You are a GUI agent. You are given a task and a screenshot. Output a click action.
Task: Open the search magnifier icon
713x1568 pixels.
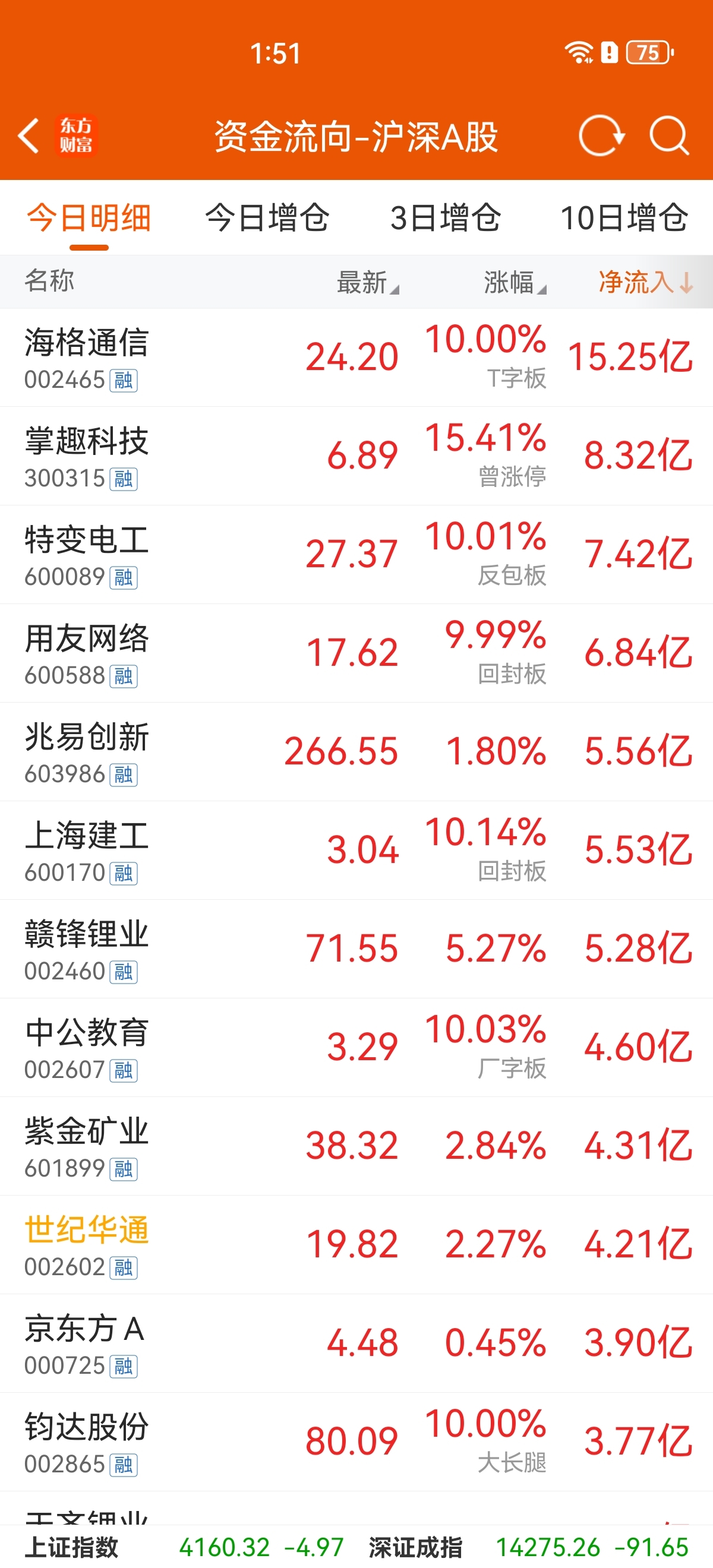click(668, 135)
